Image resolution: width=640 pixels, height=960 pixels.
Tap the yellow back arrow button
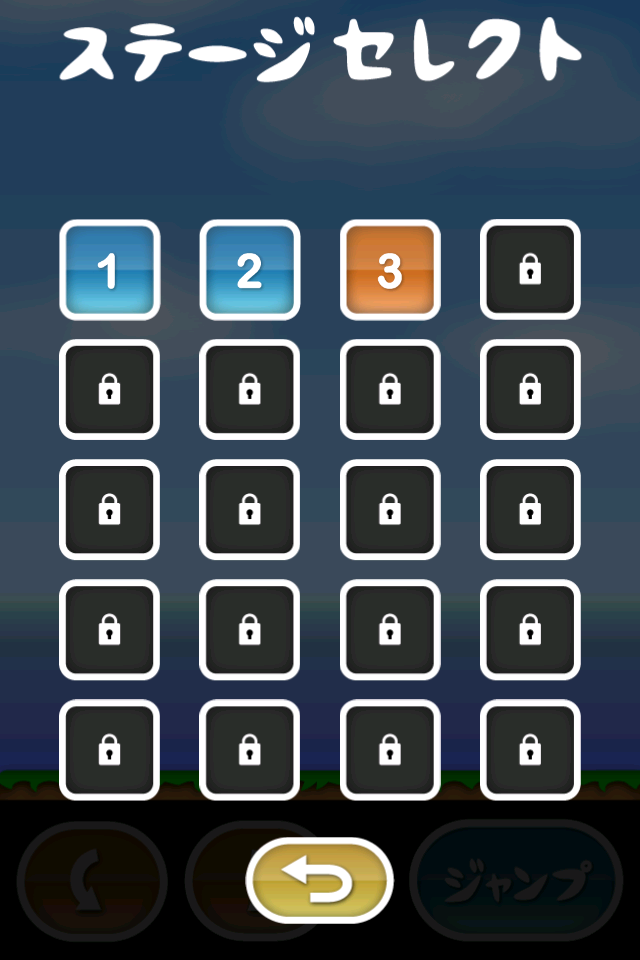[319, 880]
